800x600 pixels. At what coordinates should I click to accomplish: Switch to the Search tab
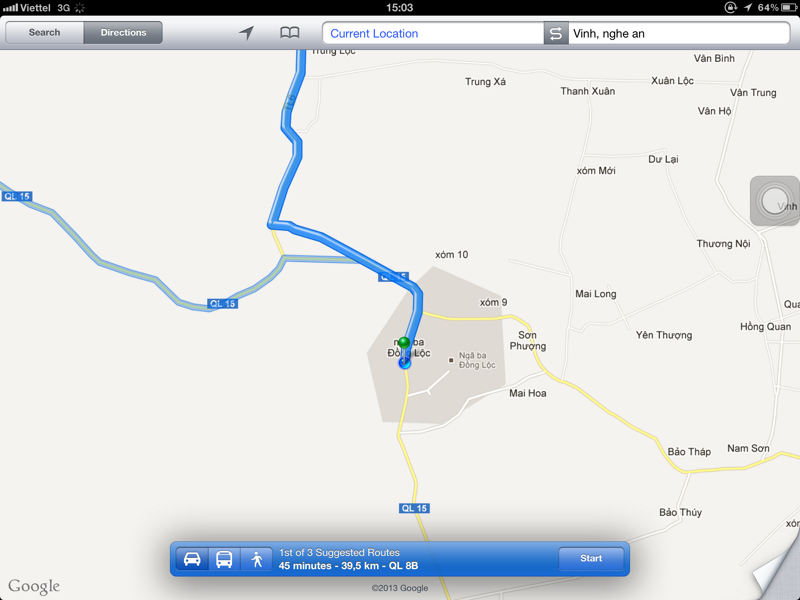click(44, 33)
